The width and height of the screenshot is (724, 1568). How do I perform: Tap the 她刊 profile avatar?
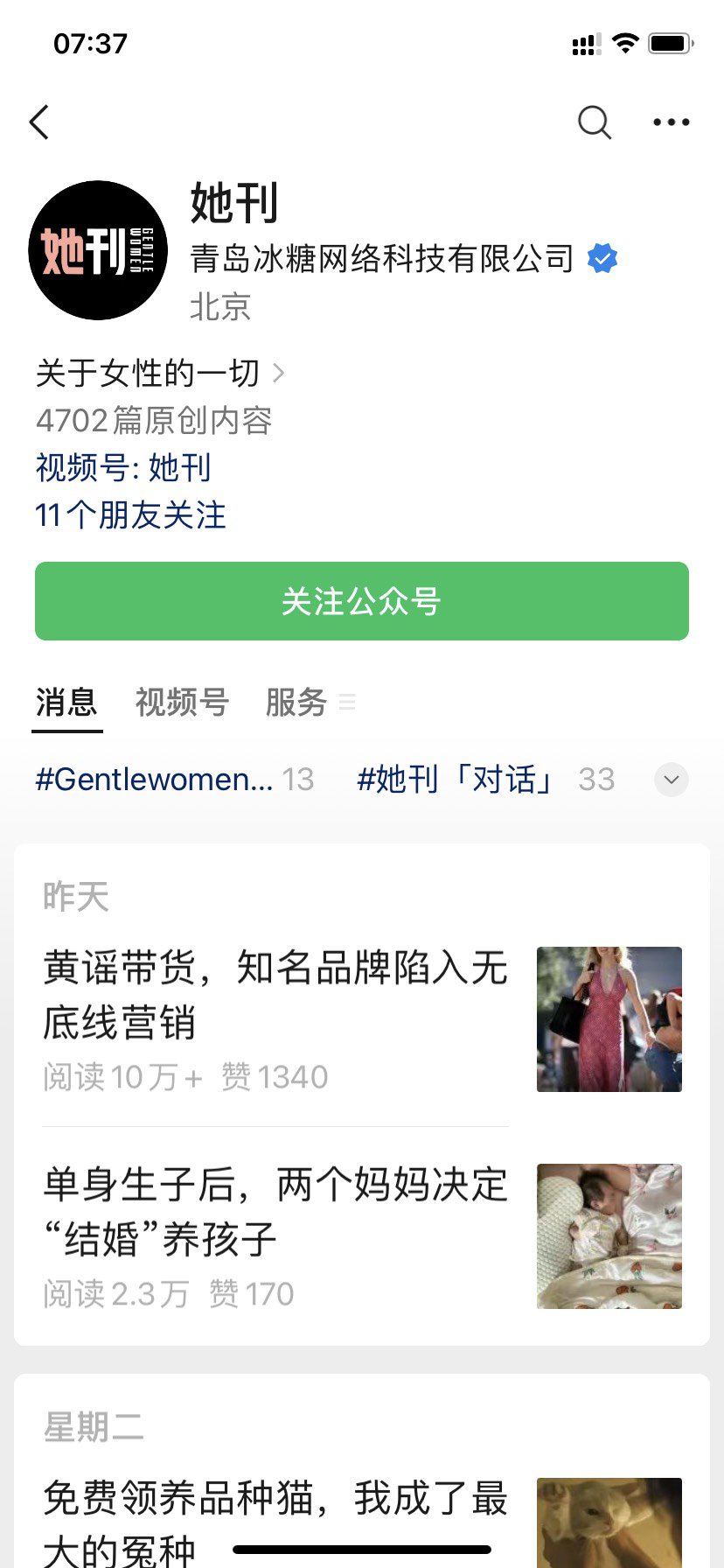tap(98, 250)
